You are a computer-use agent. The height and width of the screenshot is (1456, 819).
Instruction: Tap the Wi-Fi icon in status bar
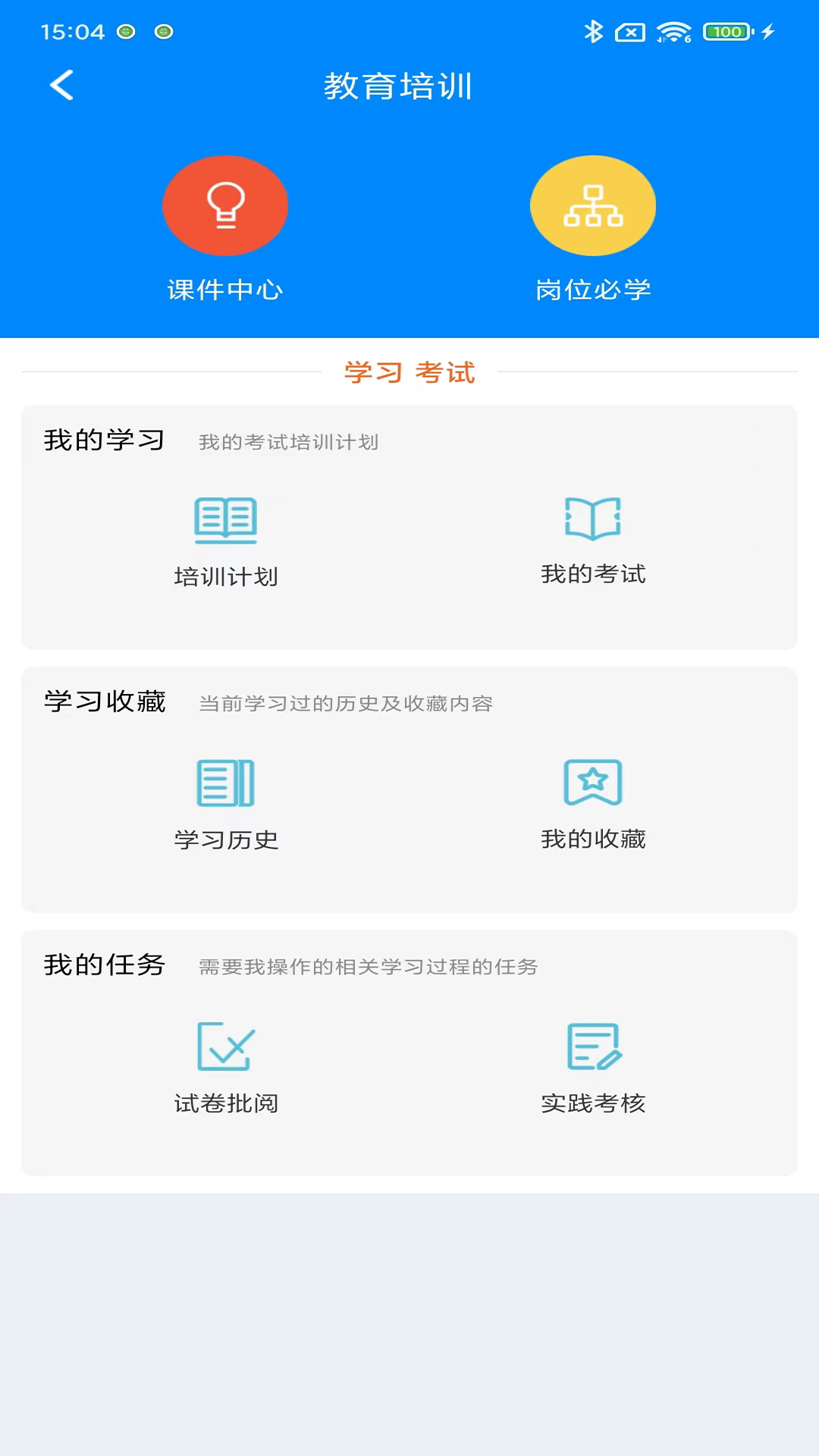pos(674,32)
